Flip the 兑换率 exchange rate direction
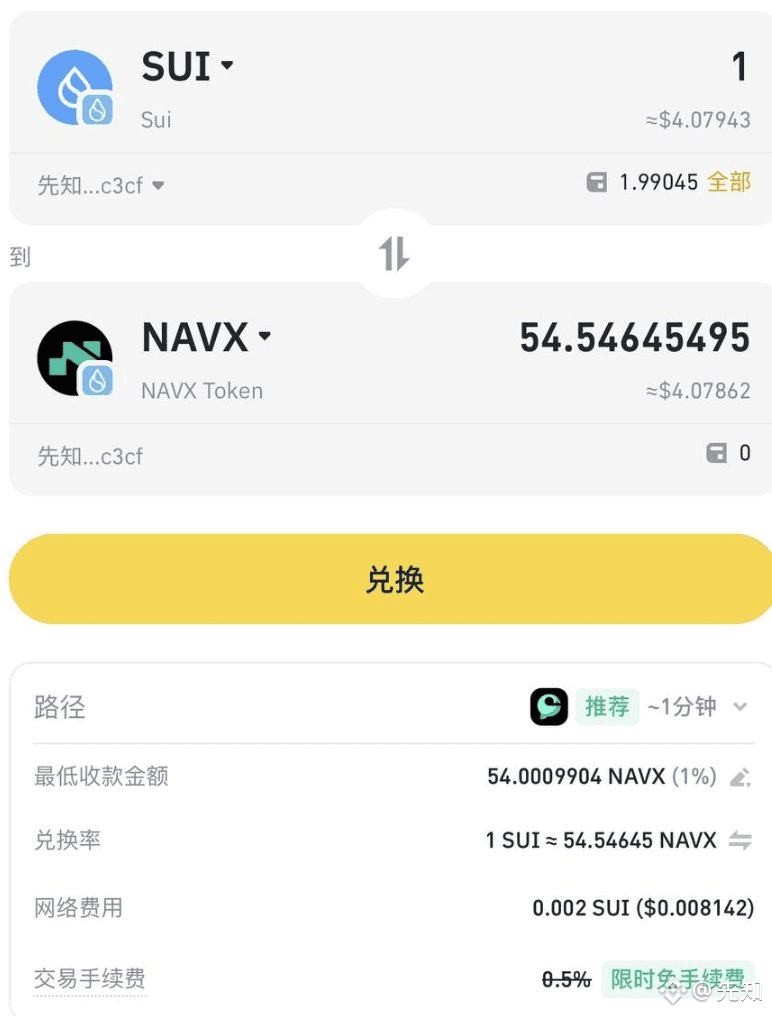Viewport: 772px width, 1016px height. (x=740, y=841)
